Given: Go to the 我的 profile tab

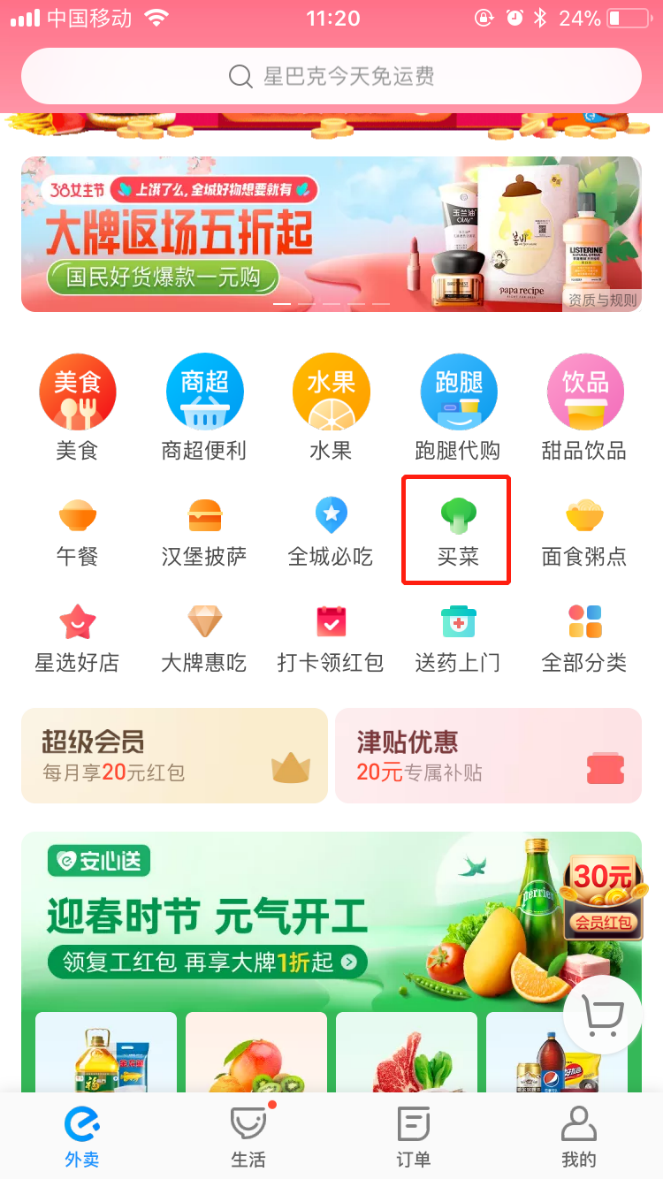Looking at the screenshot, I should (578, 1135).
